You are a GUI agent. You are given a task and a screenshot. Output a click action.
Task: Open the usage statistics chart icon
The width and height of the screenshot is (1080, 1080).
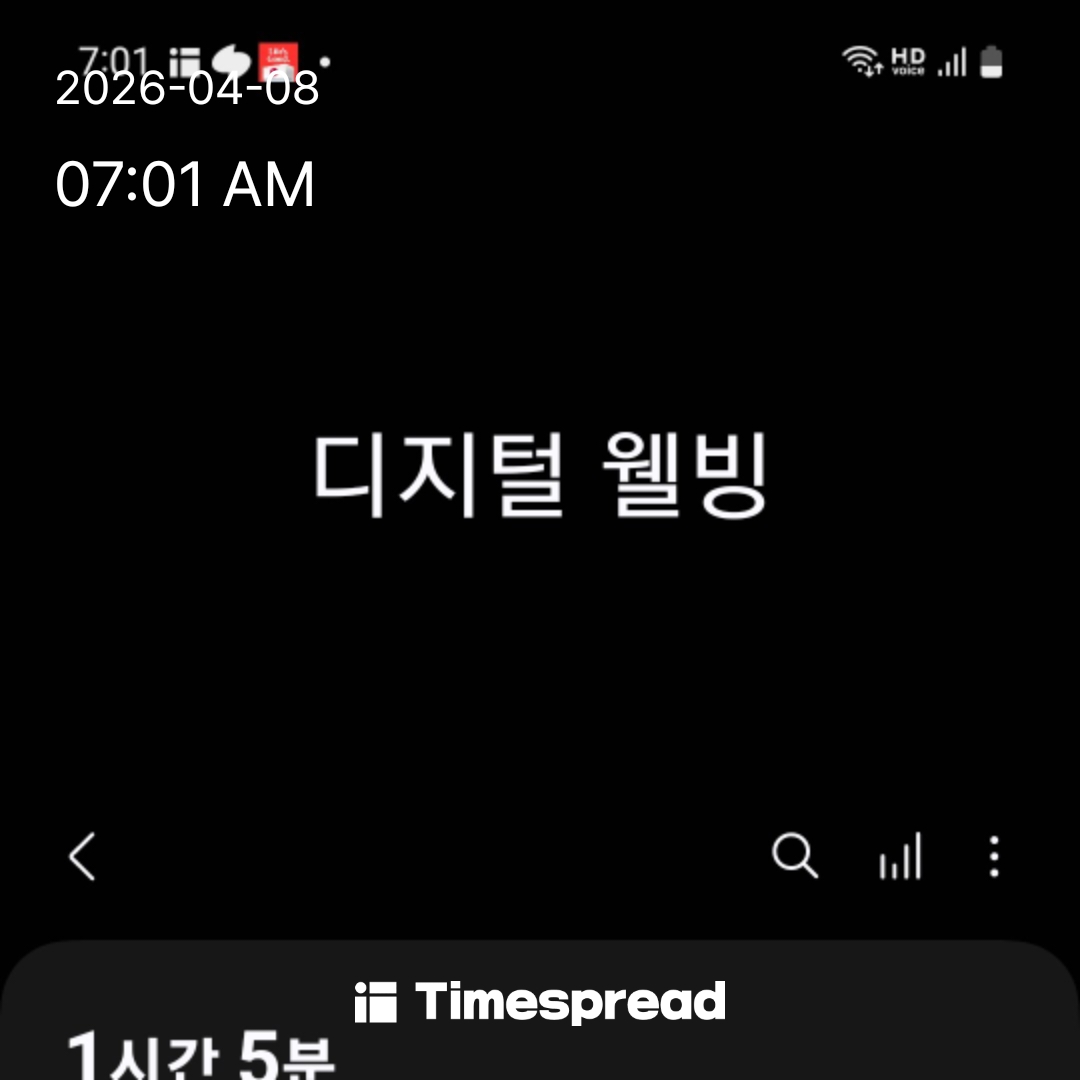(900, 858)
